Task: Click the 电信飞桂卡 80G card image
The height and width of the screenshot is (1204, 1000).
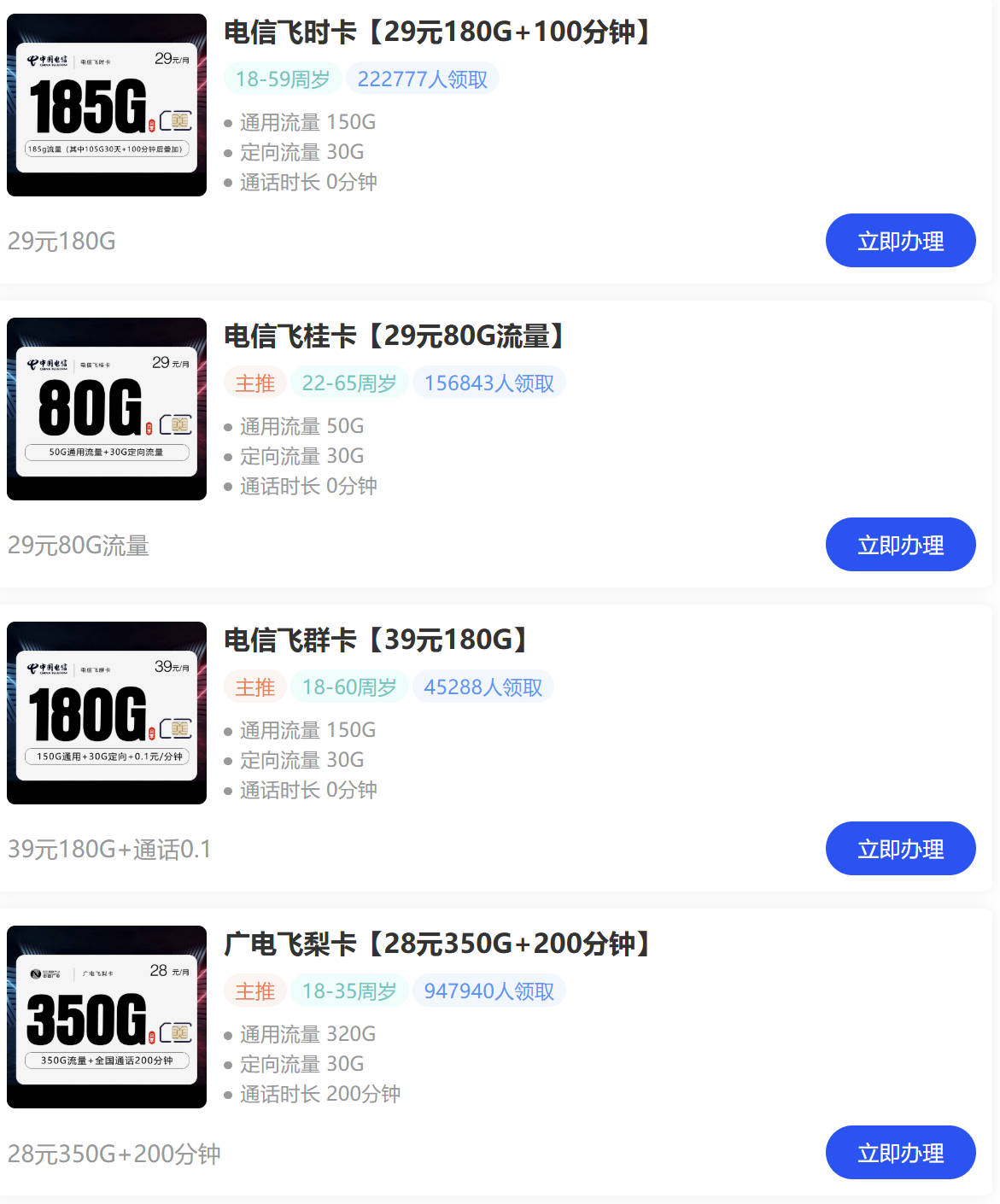Action: (106, 408)
